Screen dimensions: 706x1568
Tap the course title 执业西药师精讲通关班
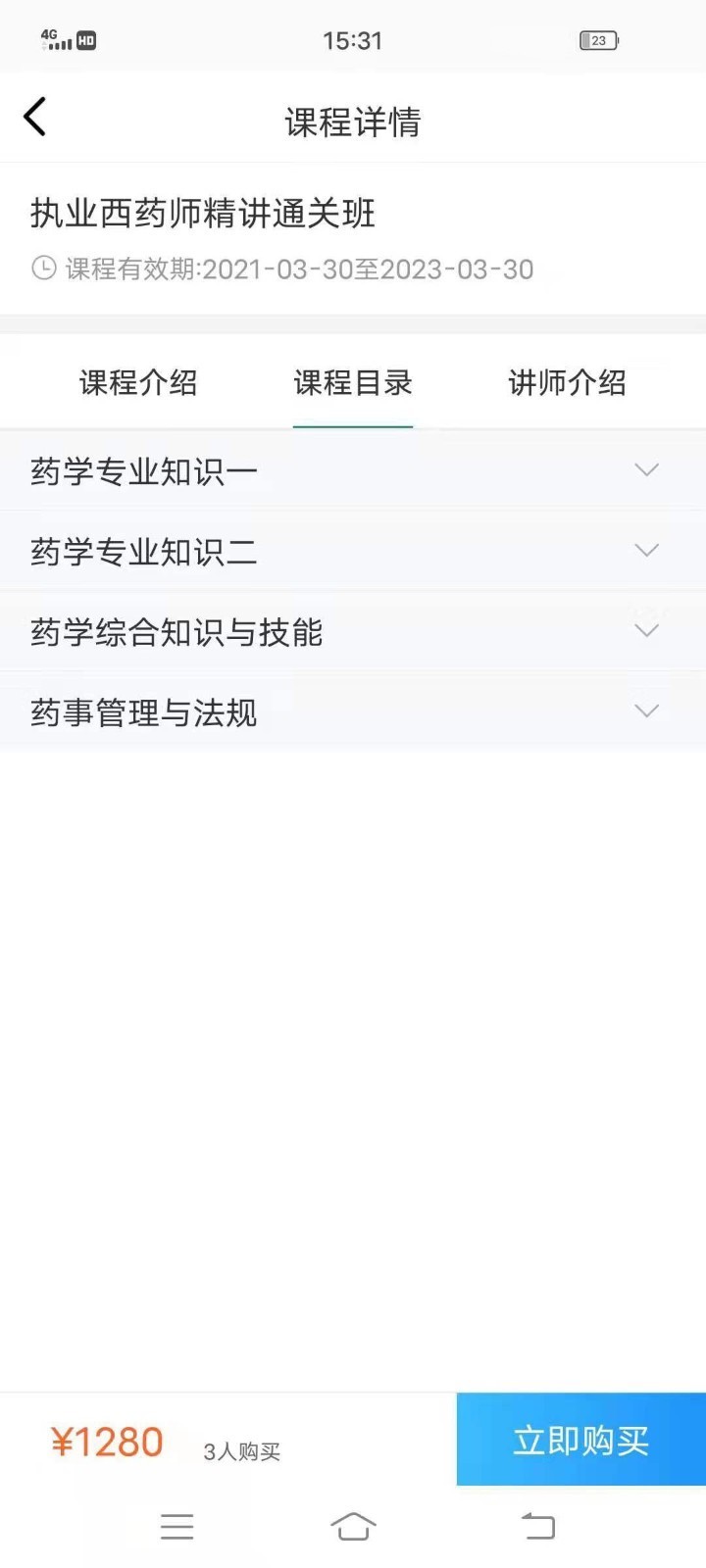pyautogui.click(x=201, y=214)
